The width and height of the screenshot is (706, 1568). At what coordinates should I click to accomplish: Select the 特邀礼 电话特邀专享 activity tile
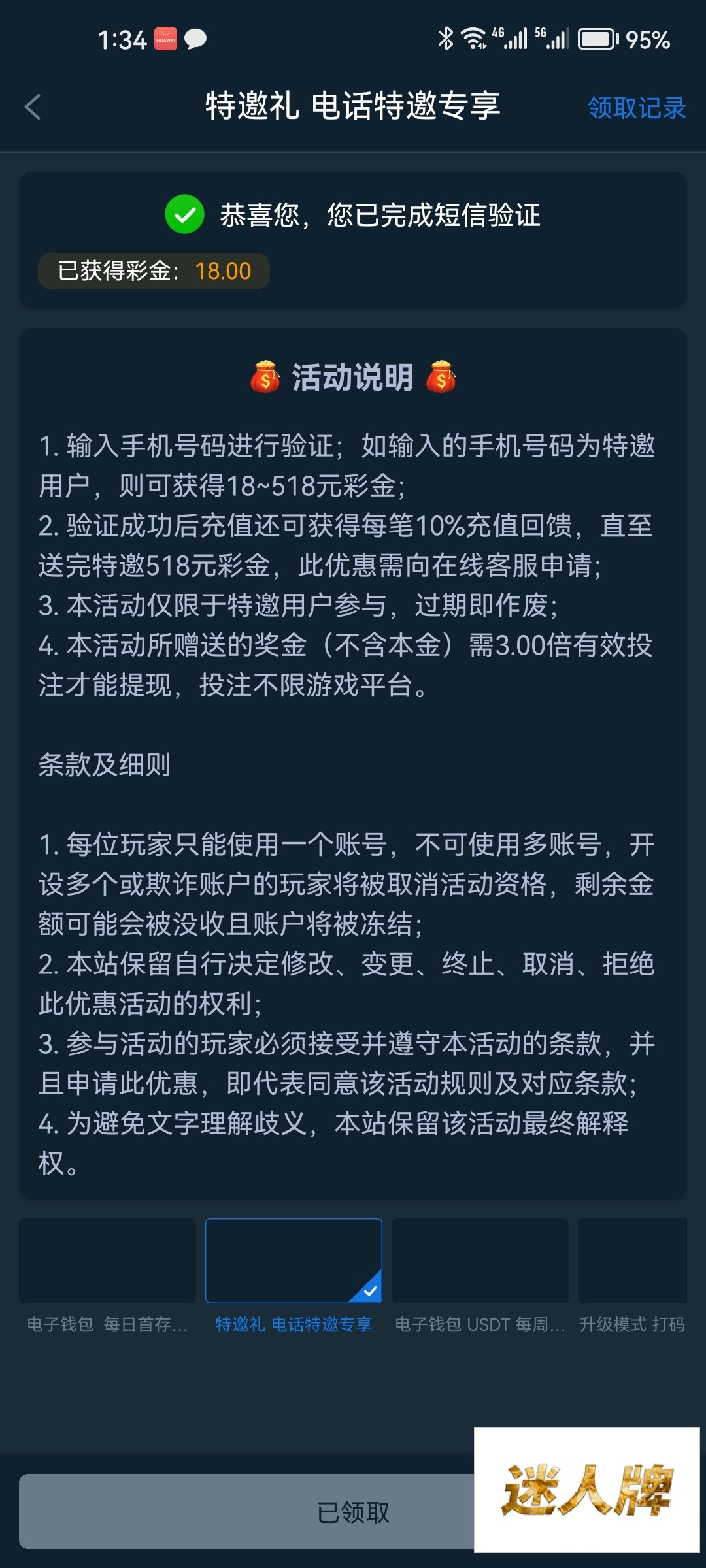point(294,1275)
